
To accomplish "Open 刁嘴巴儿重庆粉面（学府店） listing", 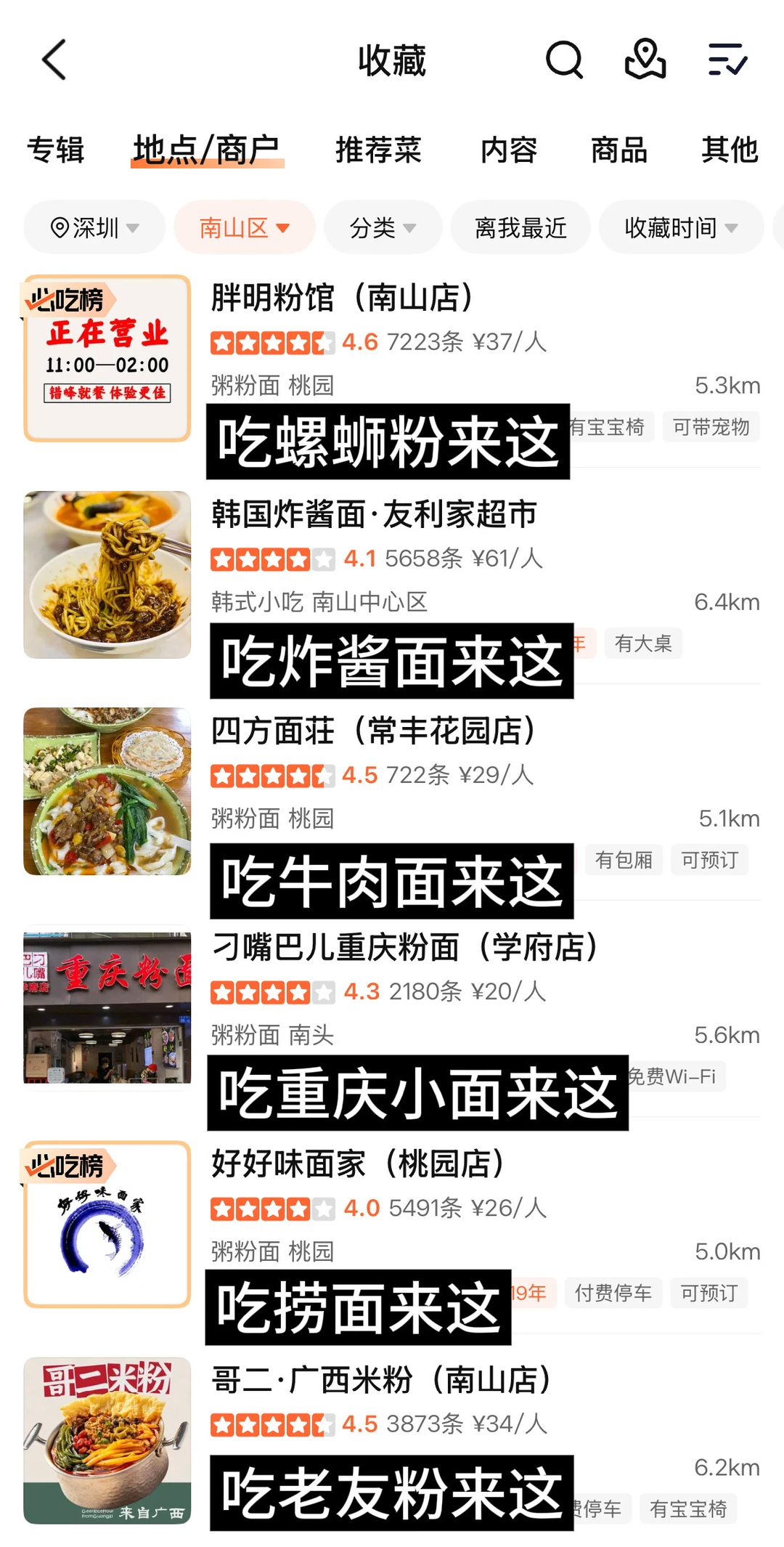I will pyautogui.click(x=404, y=948).
